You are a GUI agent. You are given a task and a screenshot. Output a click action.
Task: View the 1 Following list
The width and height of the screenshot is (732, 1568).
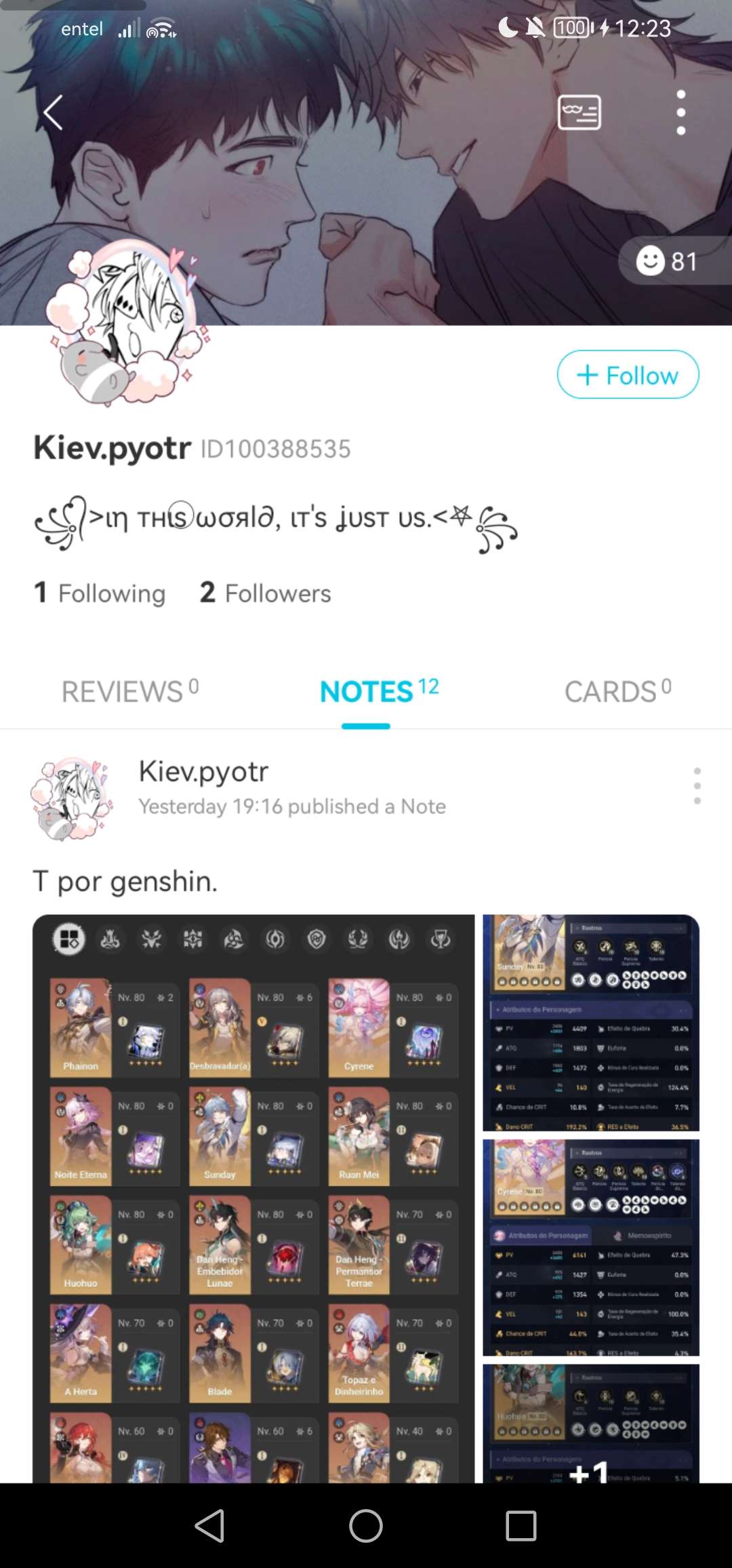(100, 593)
